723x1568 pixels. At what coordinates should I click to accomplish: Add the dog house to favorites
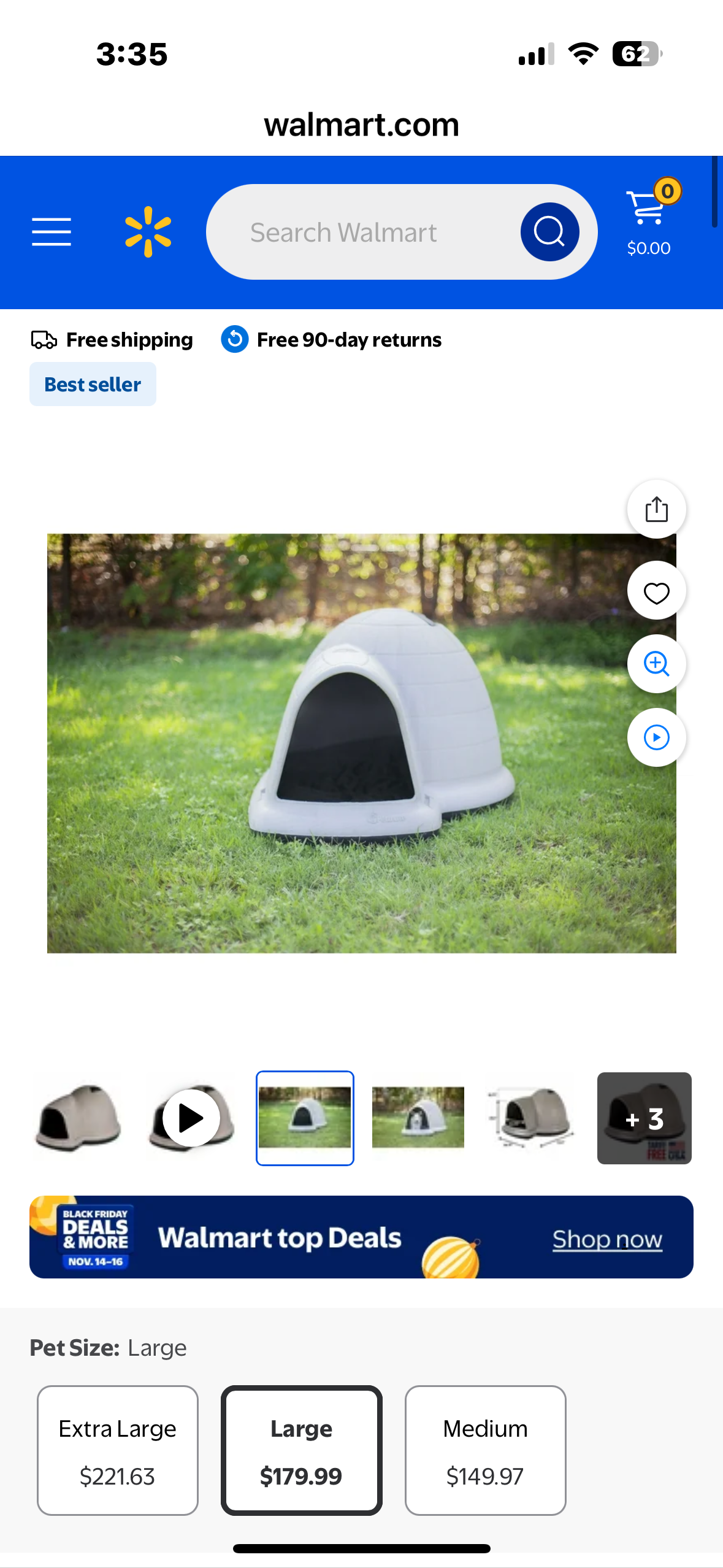(x=656, y=592)
